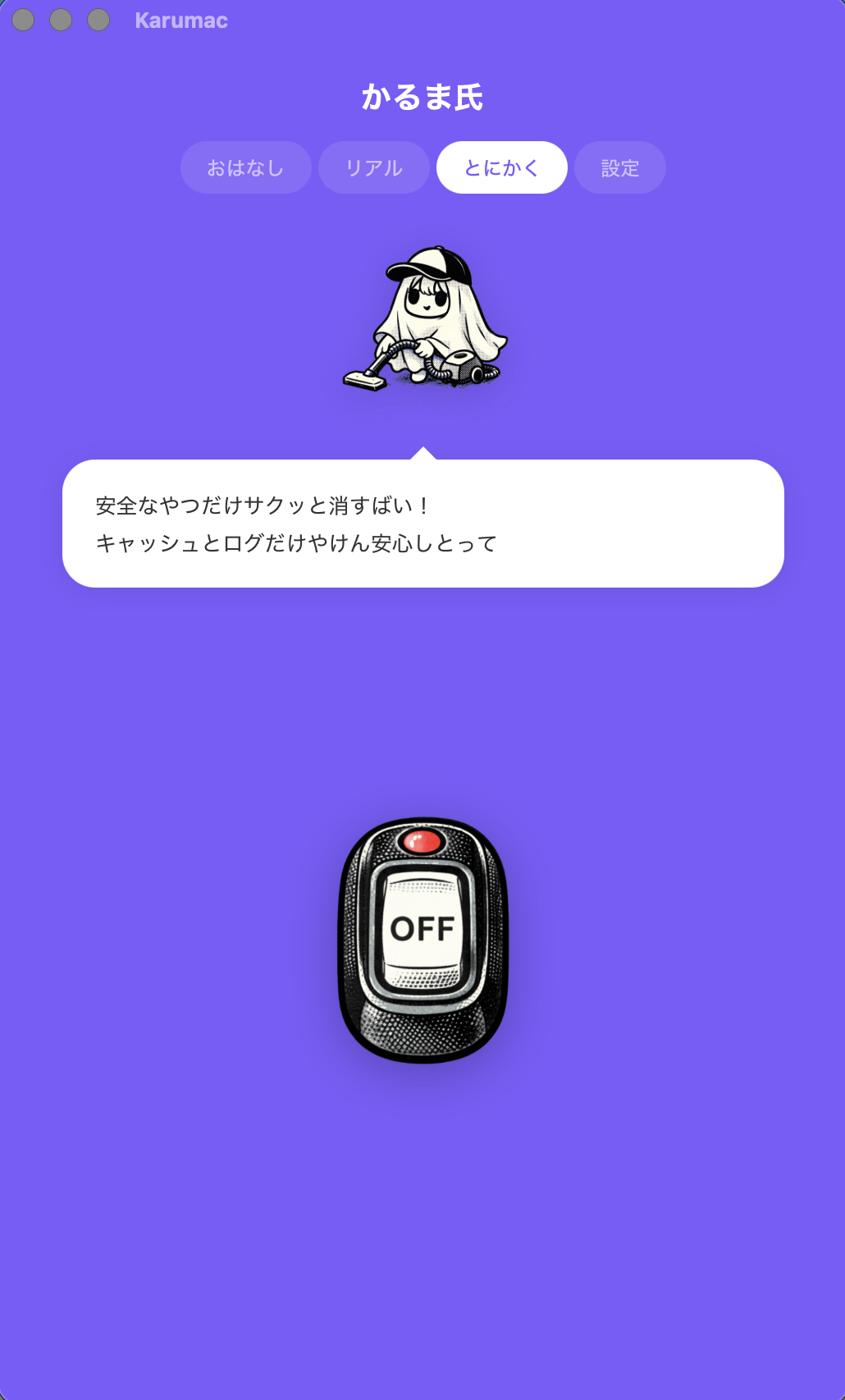845x1400 pixels.
Task: Click the かるま氏 title text
Action: coord(422,95)
